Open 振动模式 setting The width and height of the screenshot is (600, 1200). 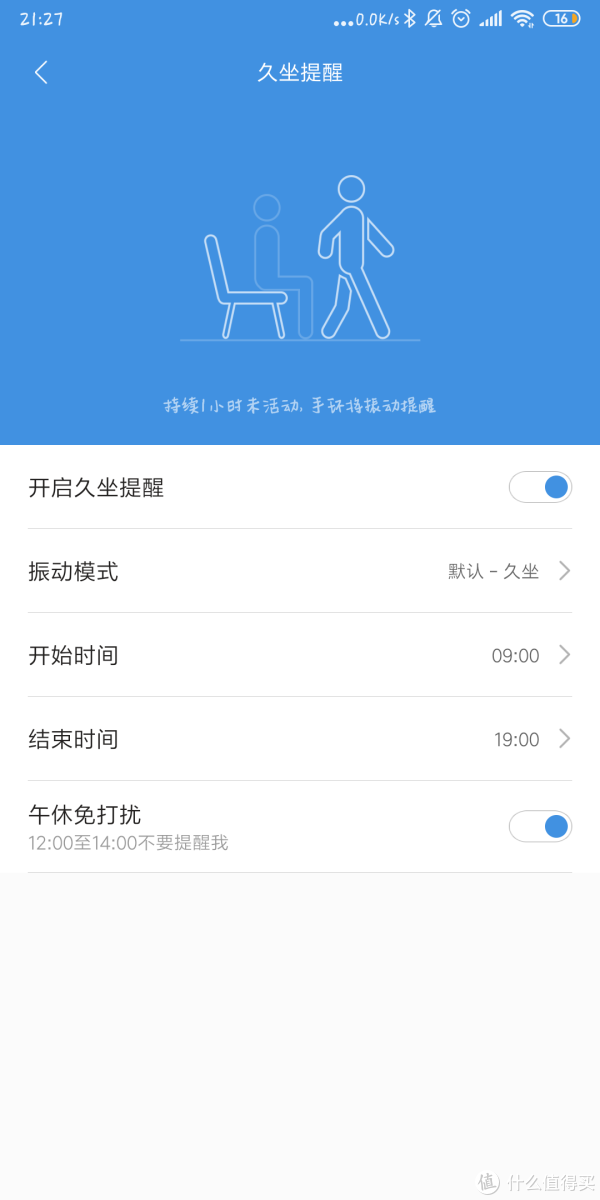300,571
